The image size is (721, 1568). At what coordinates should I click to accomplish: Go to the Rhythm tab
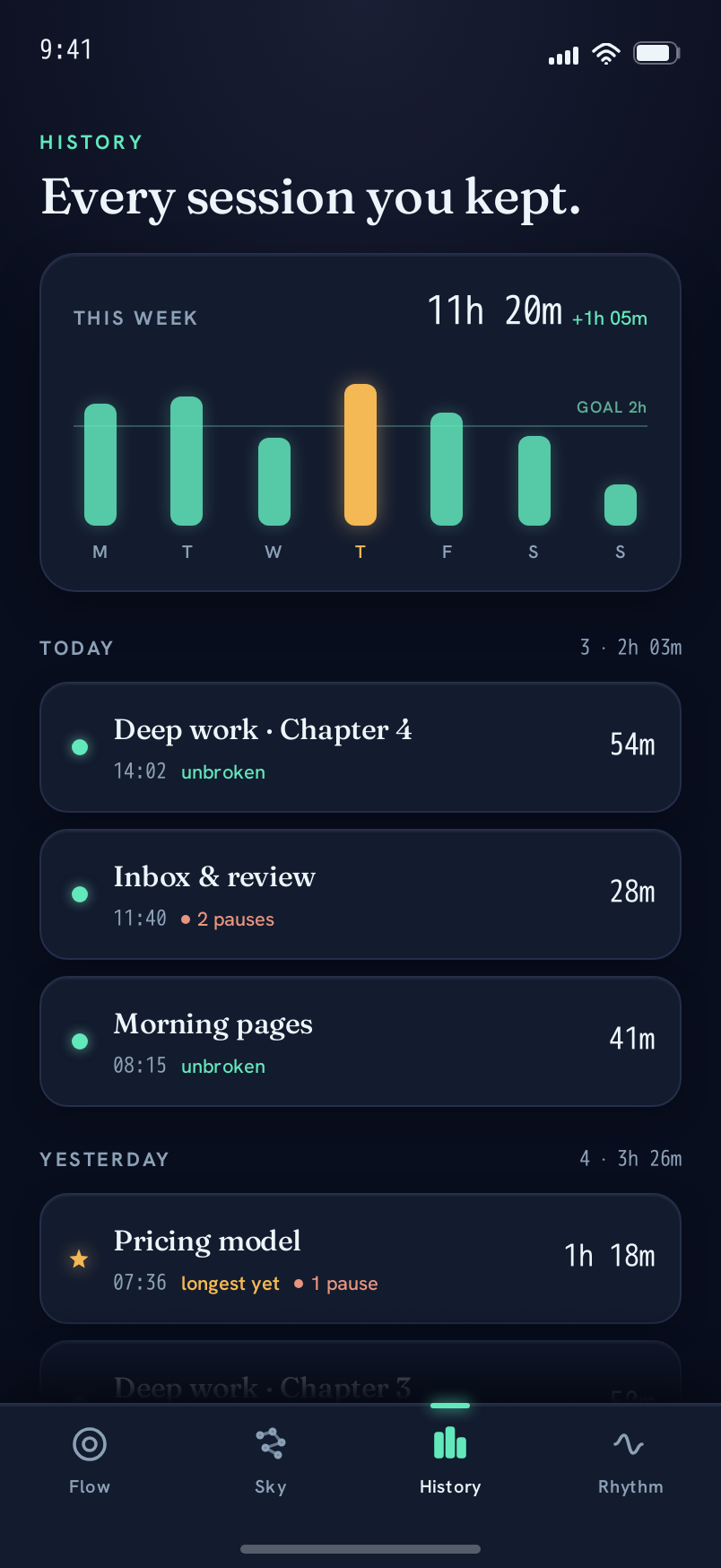(630, 1459)
